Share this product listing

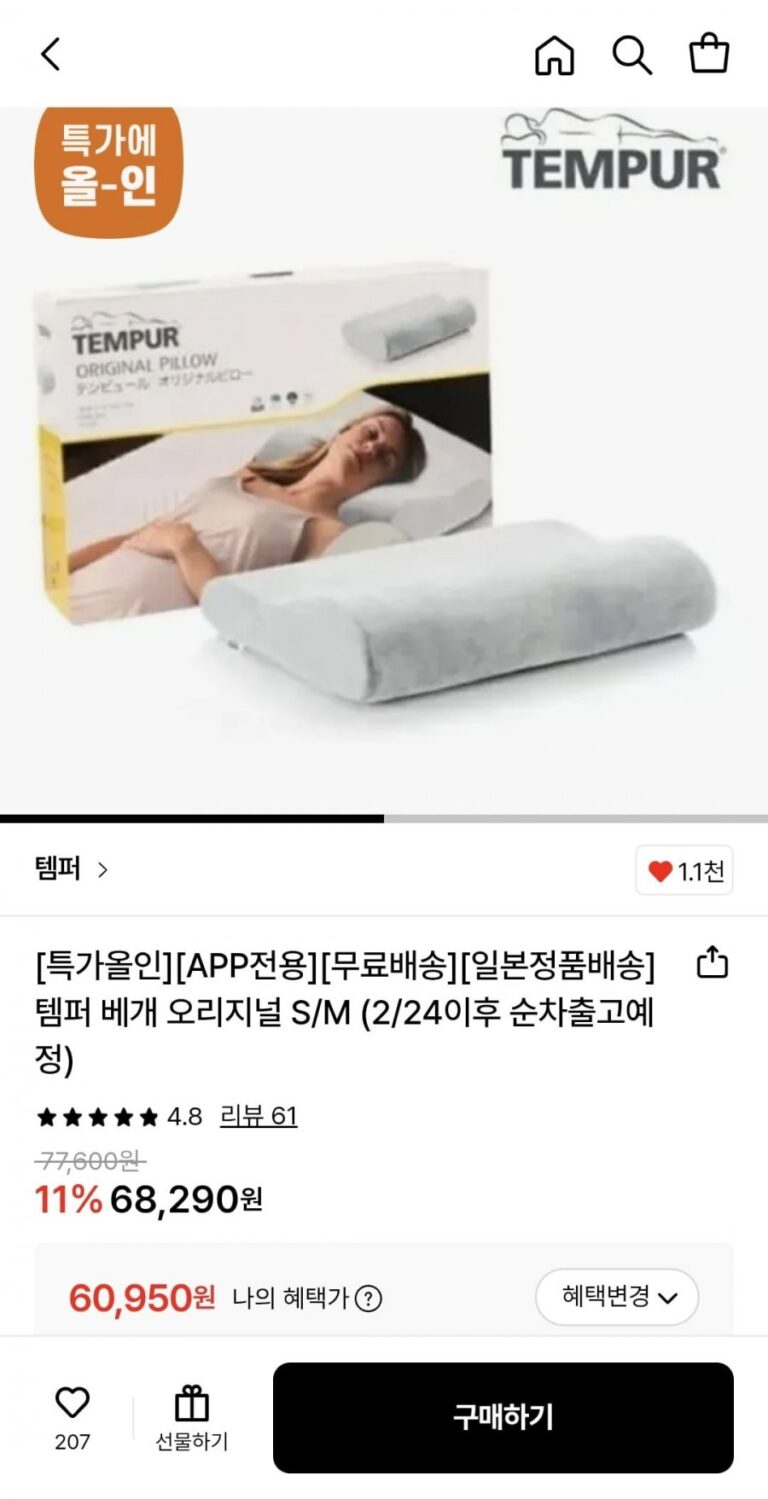(711, 963)
